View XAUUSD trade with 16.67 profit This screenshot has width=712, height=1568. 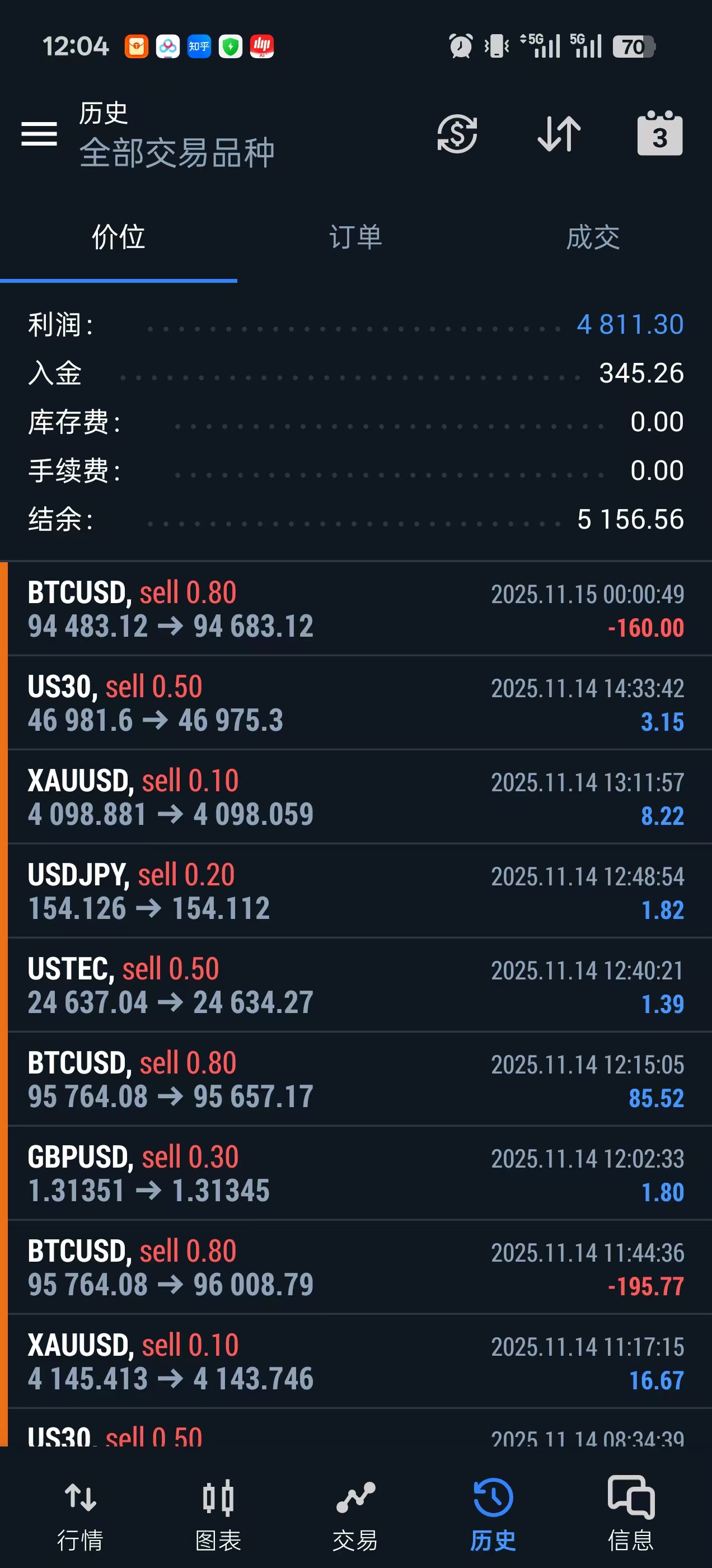(x=356, y=1362)
